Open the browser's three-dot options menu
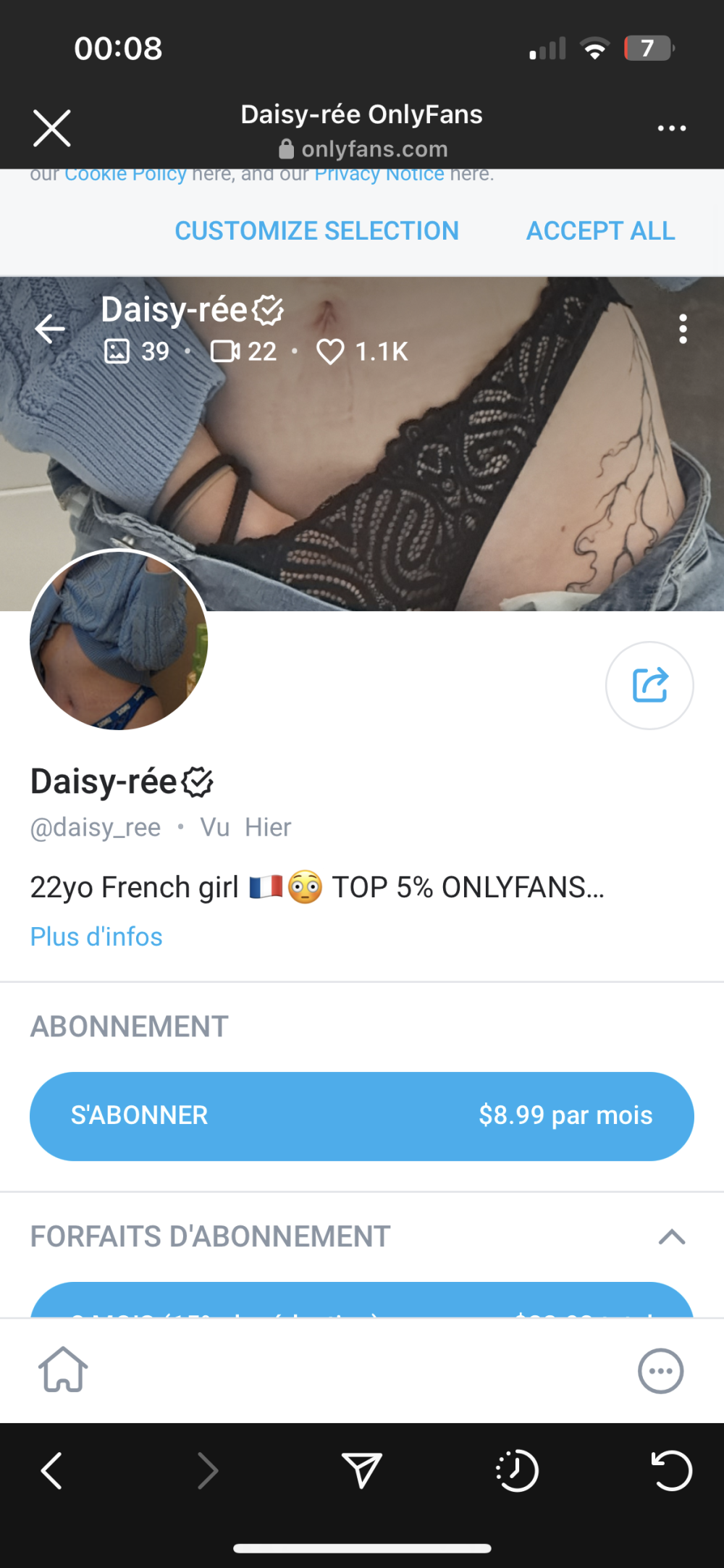724x1568 pixels. [671, 128]
